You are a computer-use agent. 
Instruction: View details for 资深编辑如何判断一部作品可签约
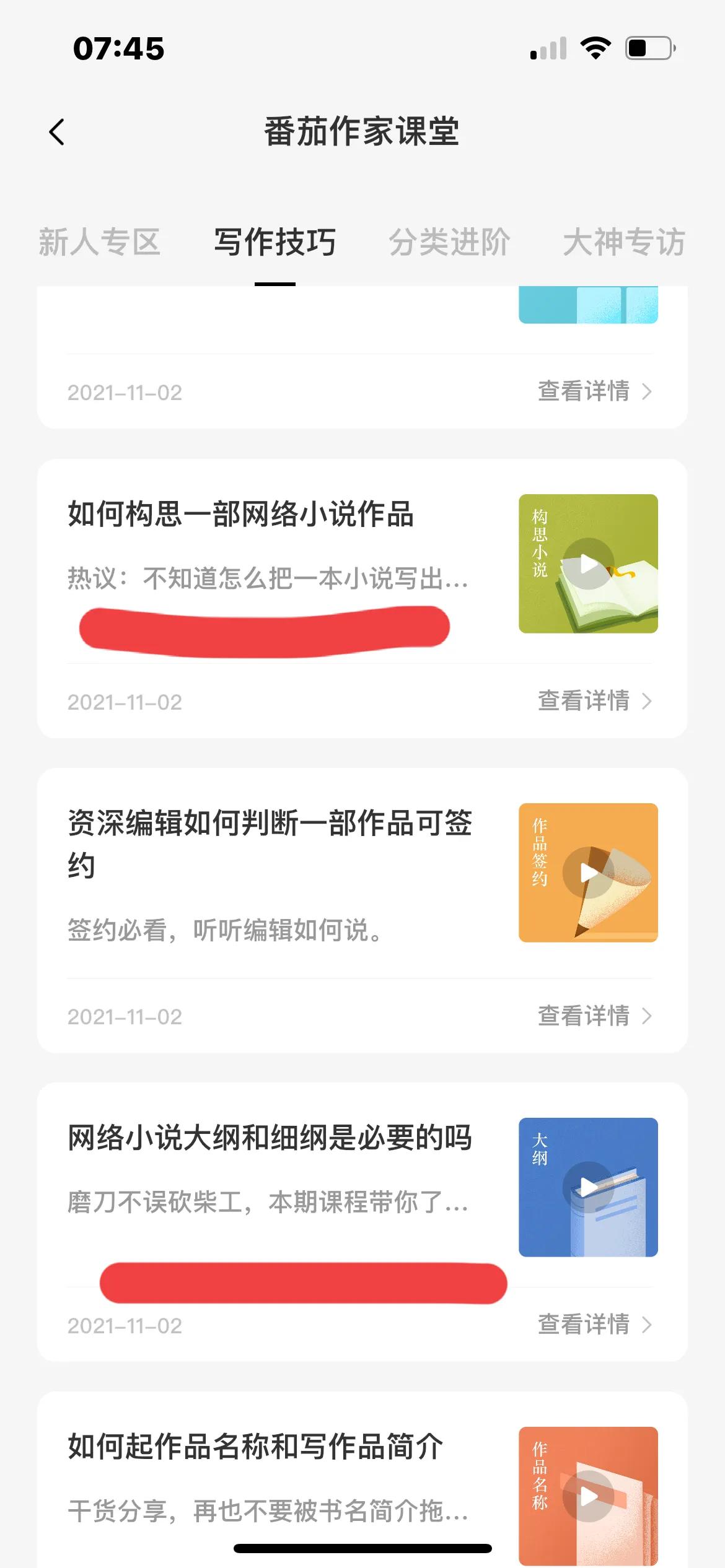(594, 1016)
